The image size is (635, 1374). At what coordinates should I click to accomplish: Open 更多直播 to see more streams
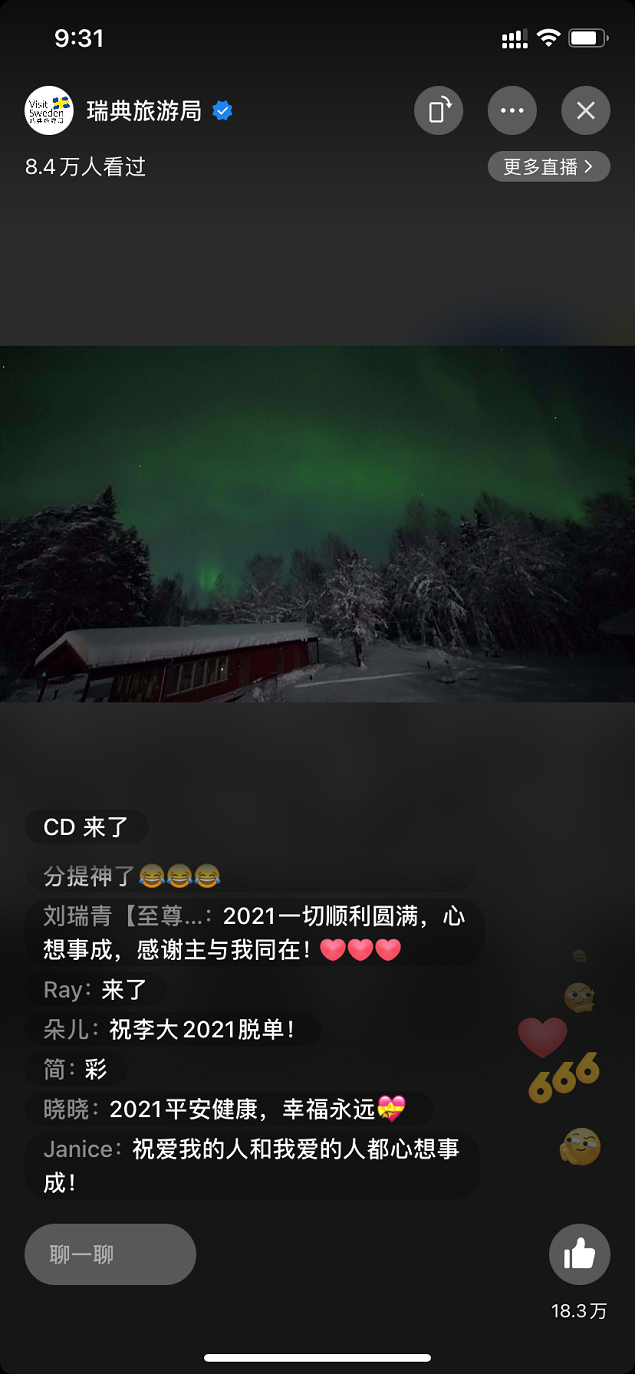(x=548, y=167)
